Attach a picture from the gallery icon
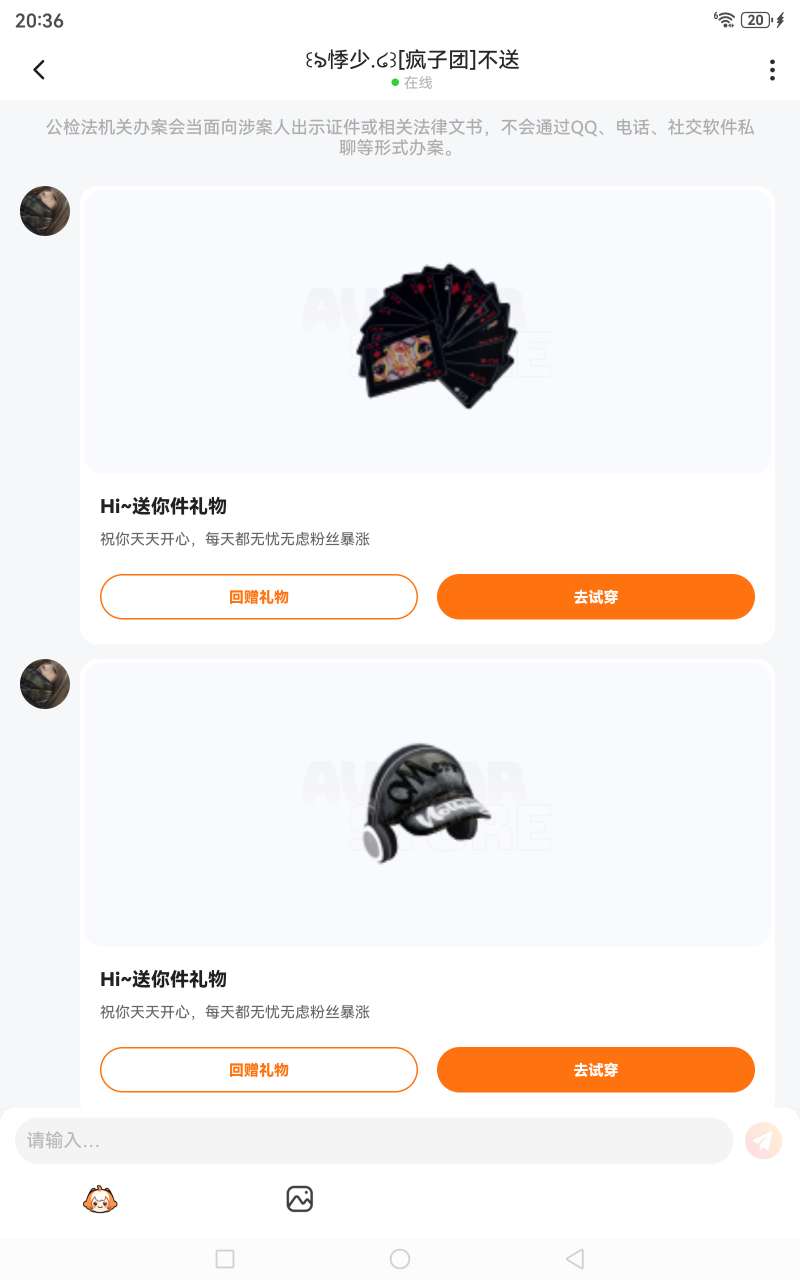The width and height of the screenshot is (800, 1280). [300, 1198]
